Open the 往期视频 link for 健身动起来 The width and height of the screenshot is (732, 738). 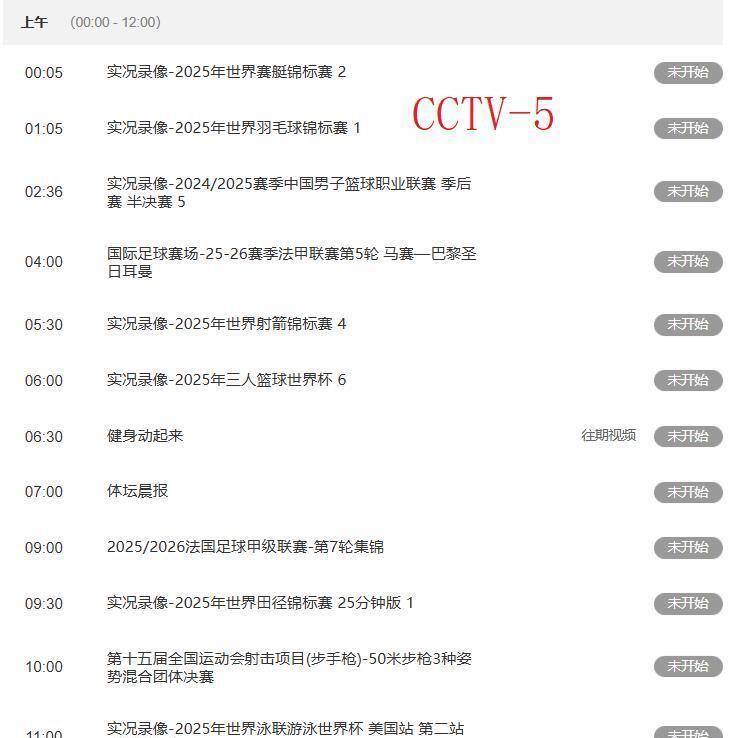608,436
